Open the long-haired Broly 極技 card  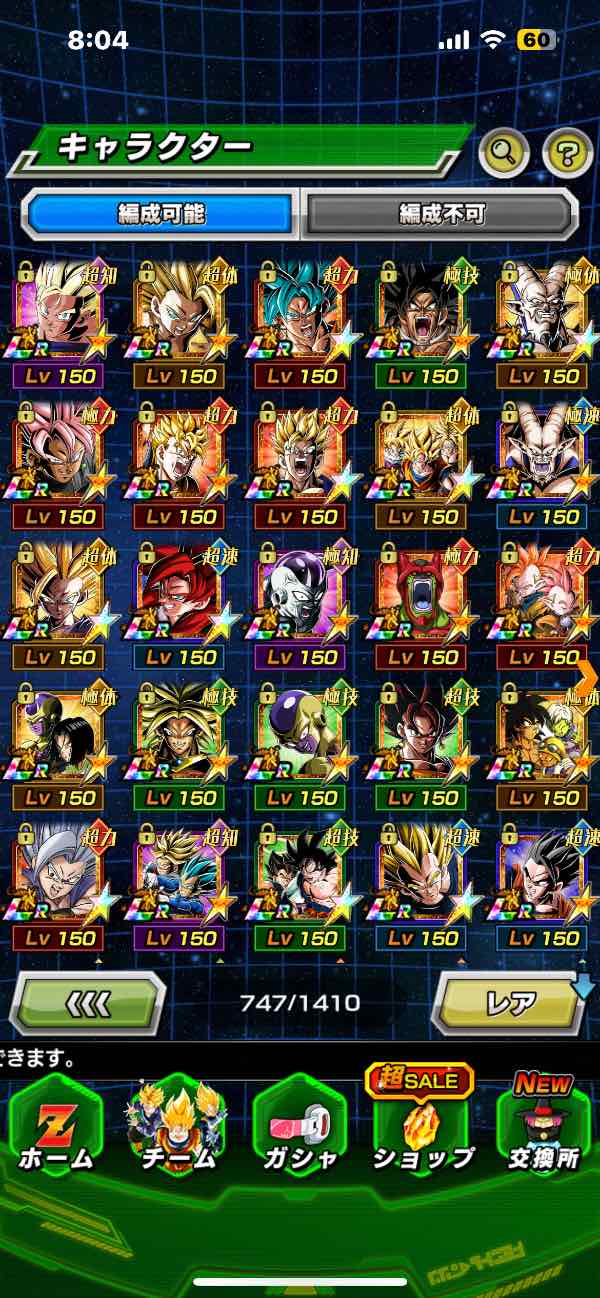(179, 731)
